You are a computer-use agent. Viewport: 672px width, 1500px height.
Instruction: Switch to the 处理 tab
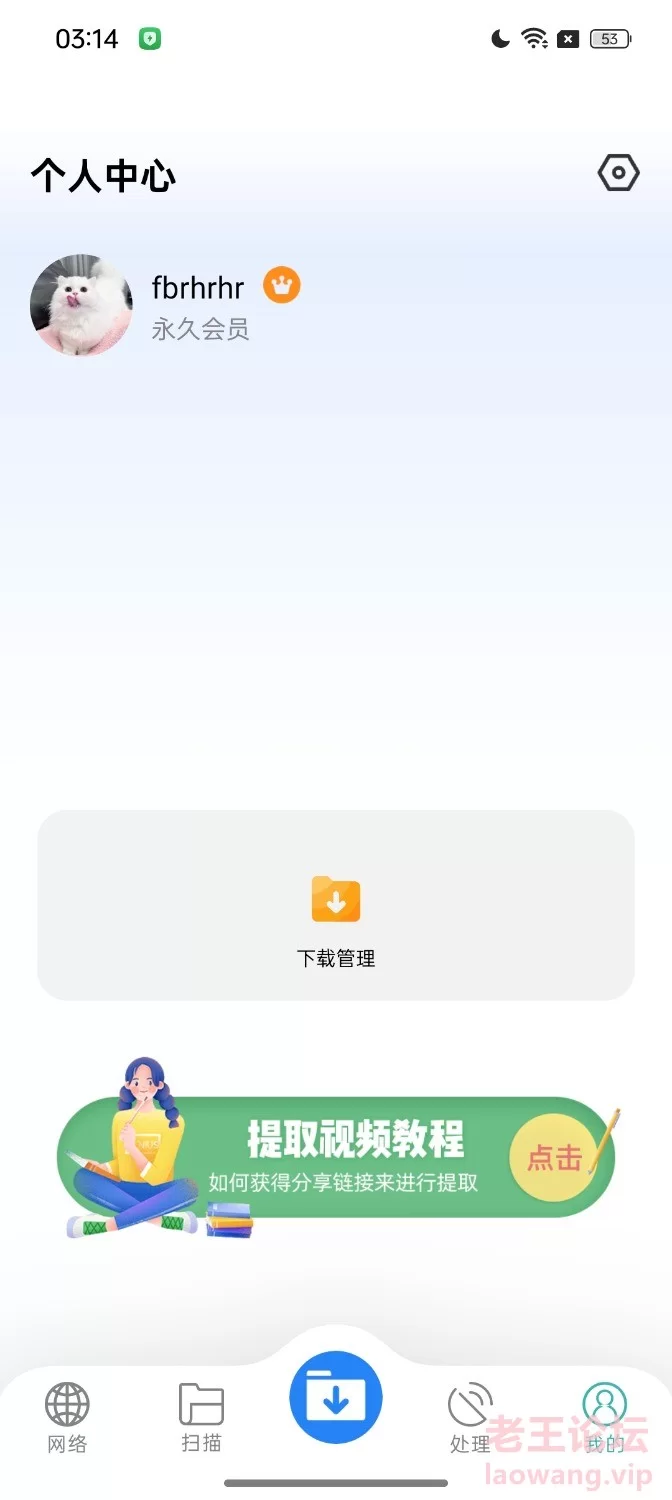coord(470,1417)
